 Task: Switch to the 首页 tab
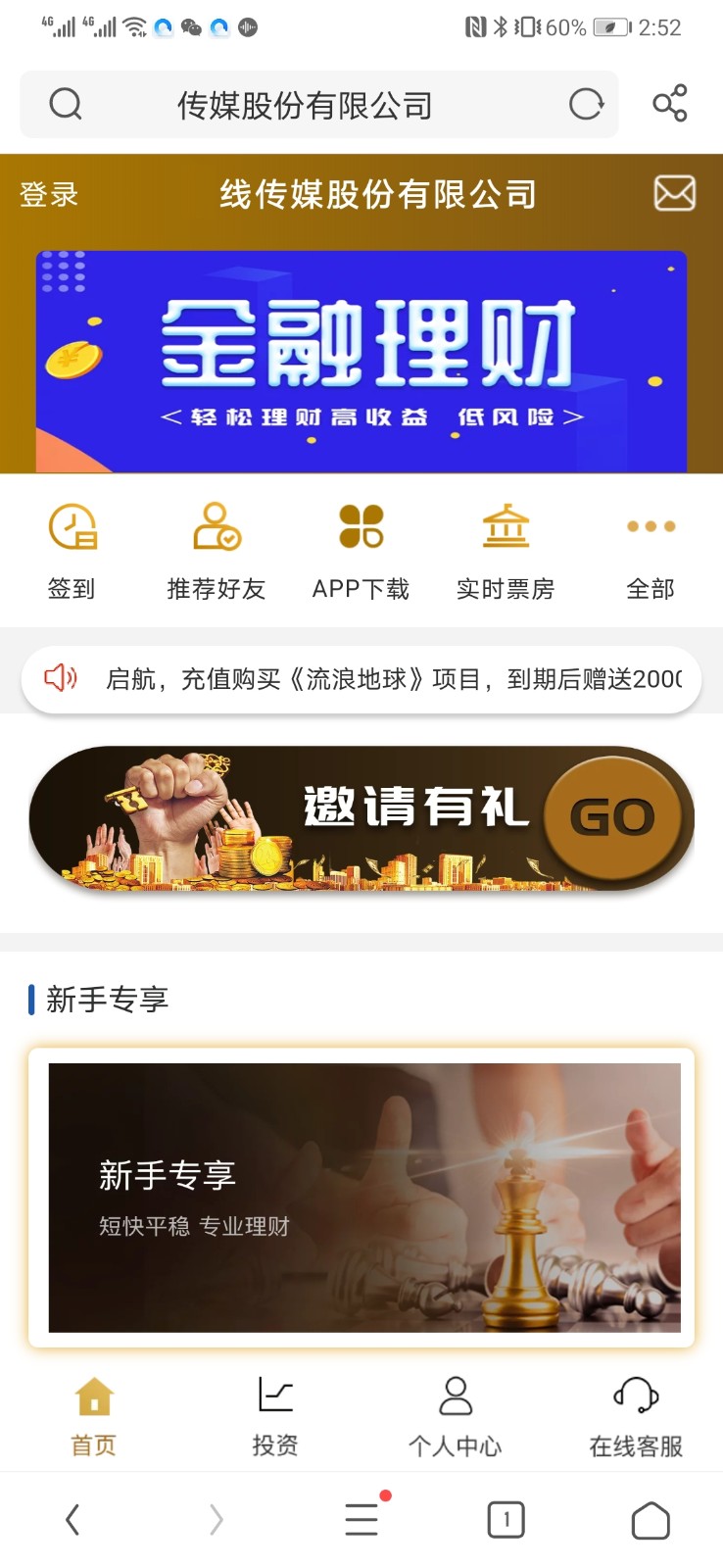(94, 1416)
